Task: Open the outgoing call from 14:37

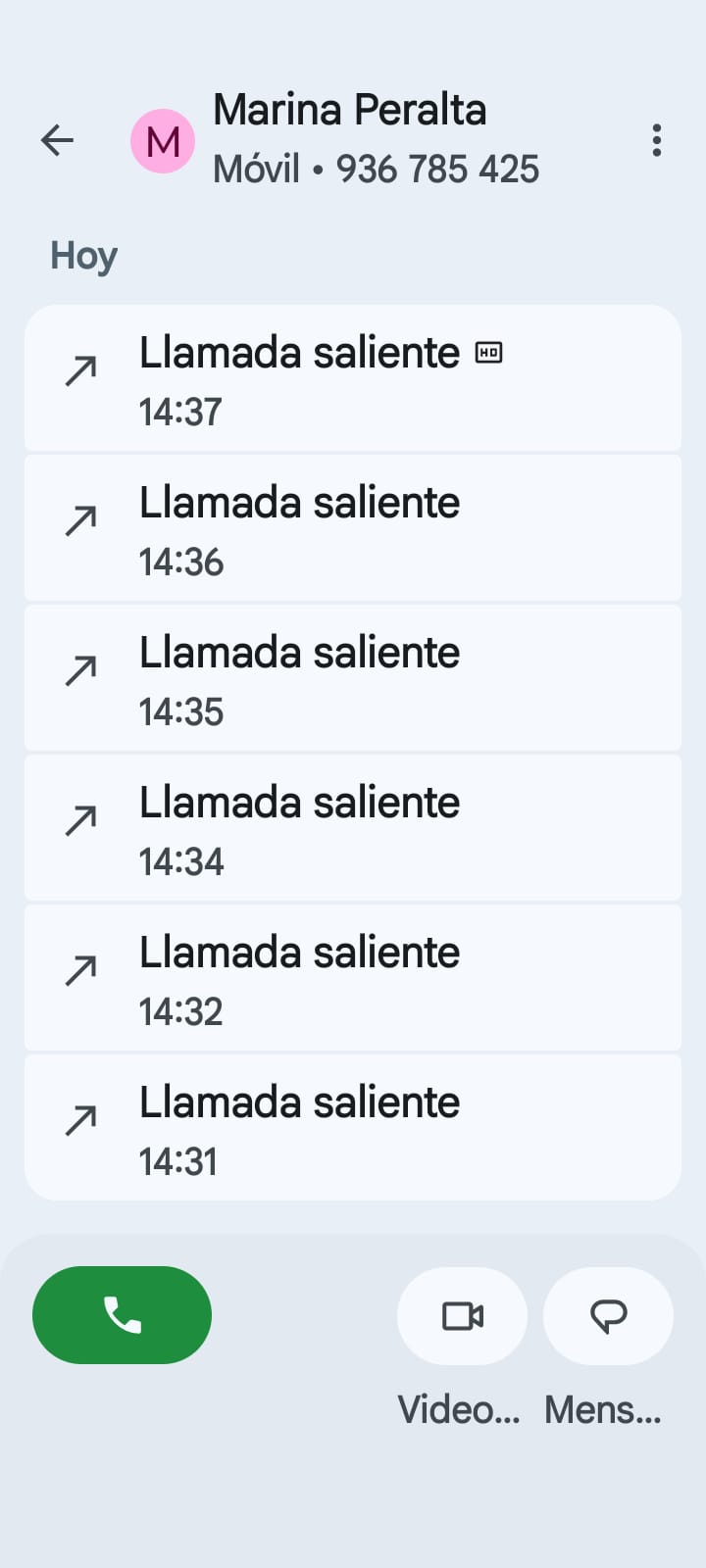Action: click(x=353, y=378)
